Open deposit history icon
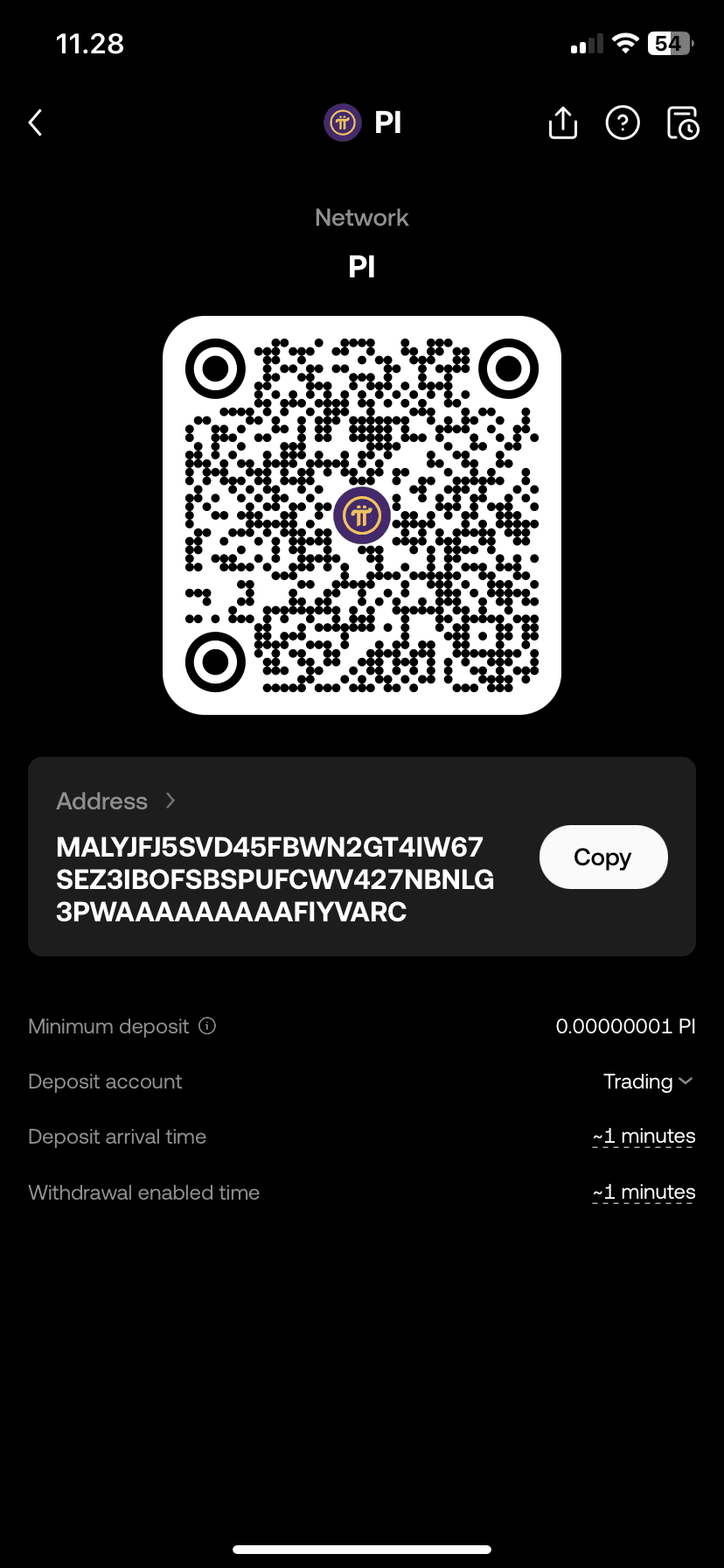Viewport: 724px width, 1568px height. point(682,123)
